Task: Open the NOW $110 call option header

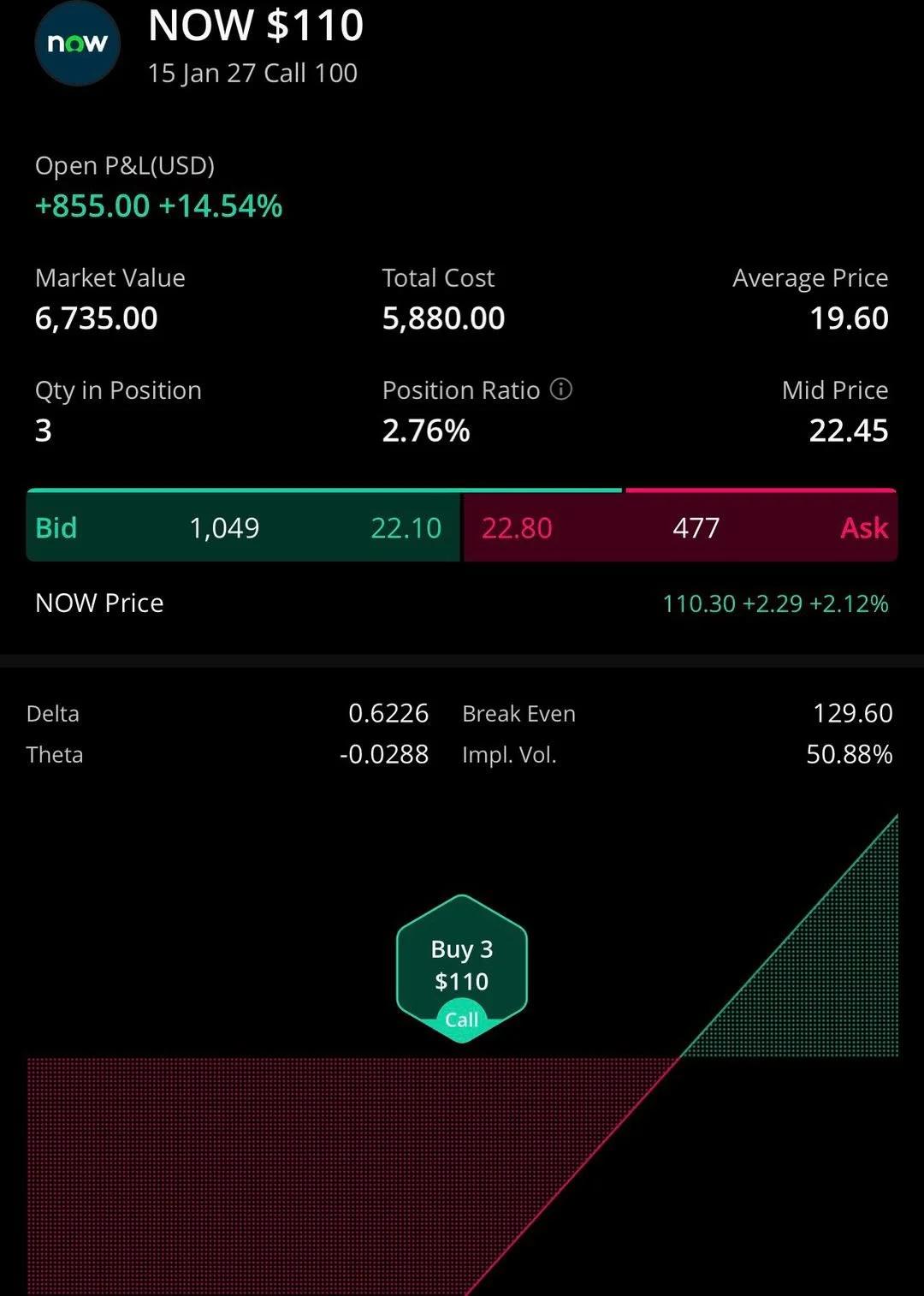Action: tap(255, 45)
